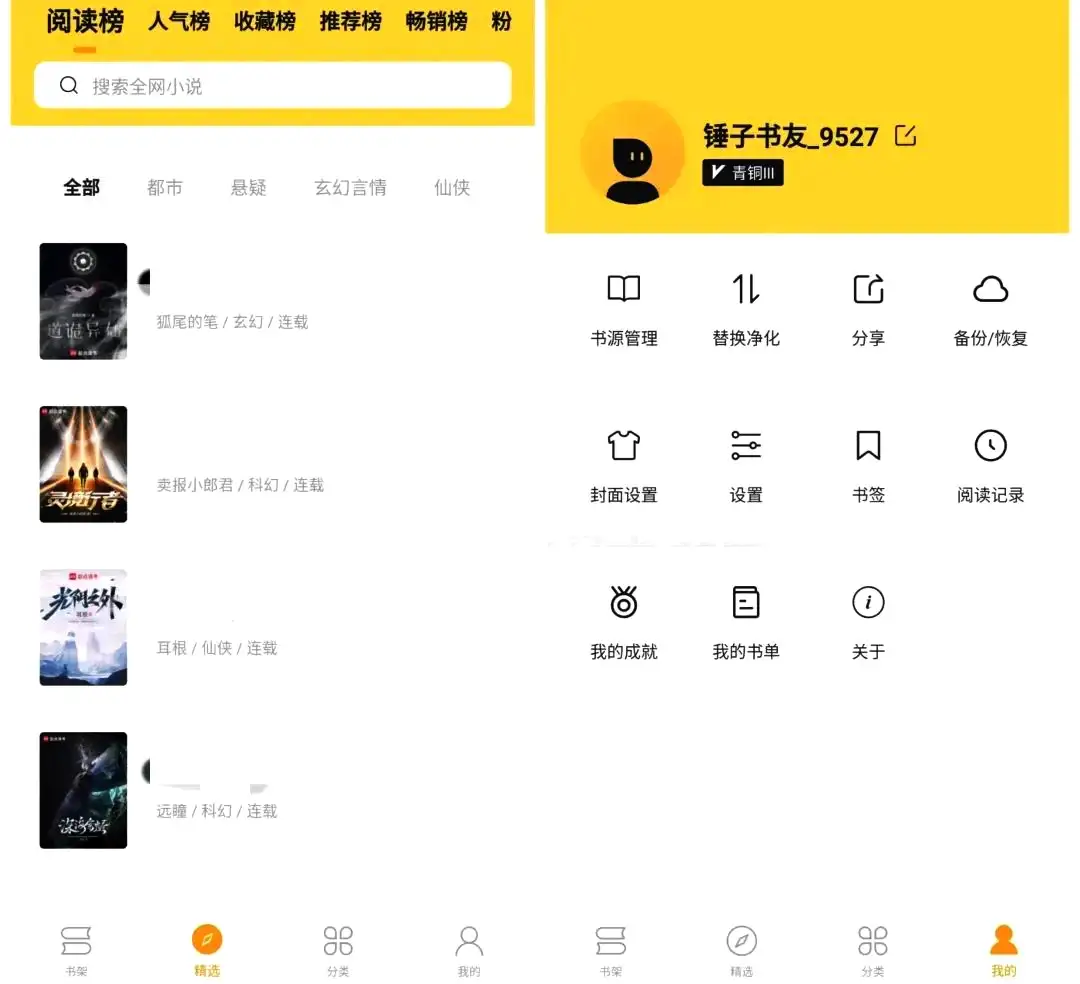Open 替换净化 replacement rules
This screenshot has width=1080, height=984.
point(746,309)
